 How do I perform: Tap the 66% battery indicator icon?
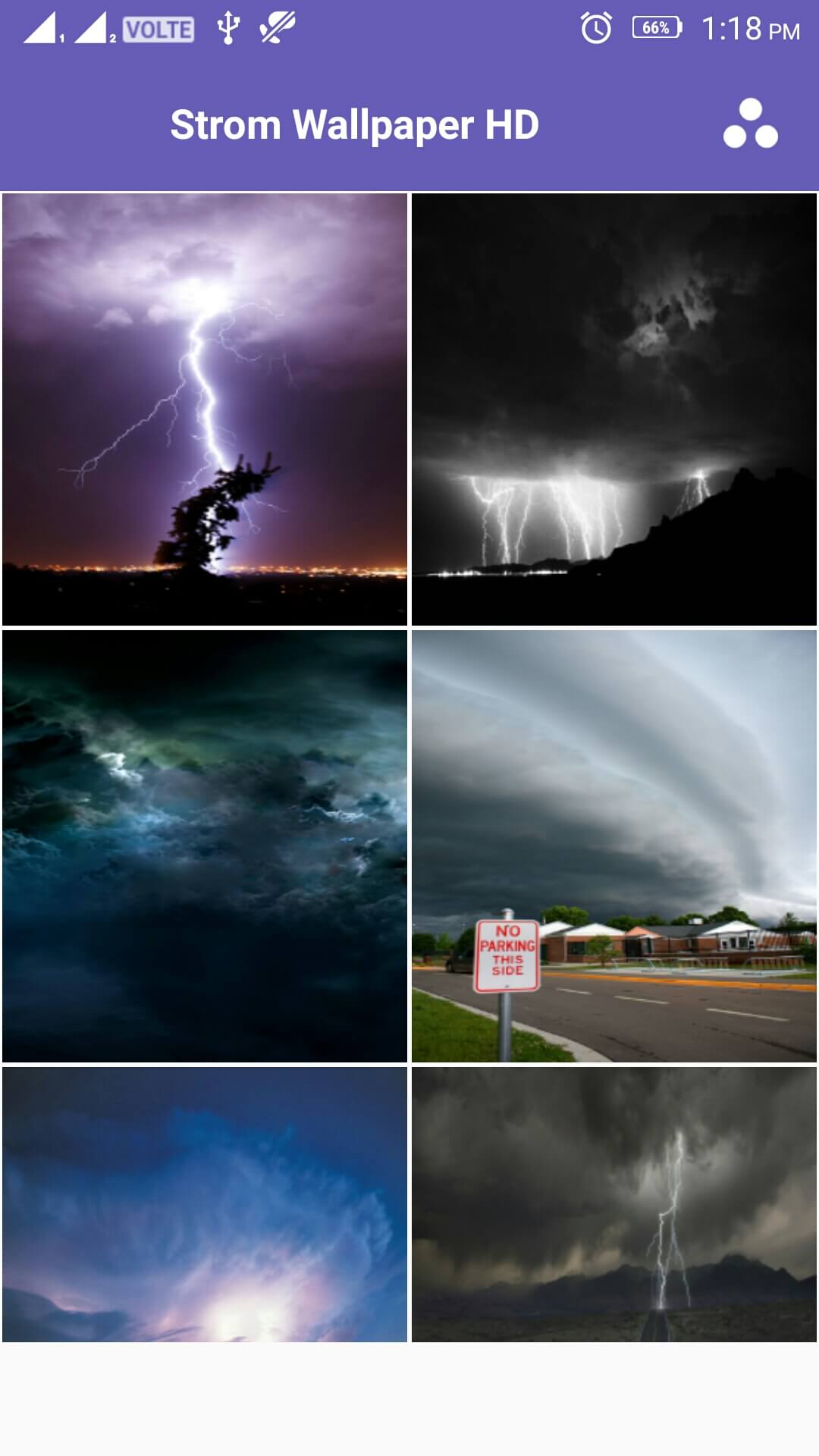click(657, 29)
